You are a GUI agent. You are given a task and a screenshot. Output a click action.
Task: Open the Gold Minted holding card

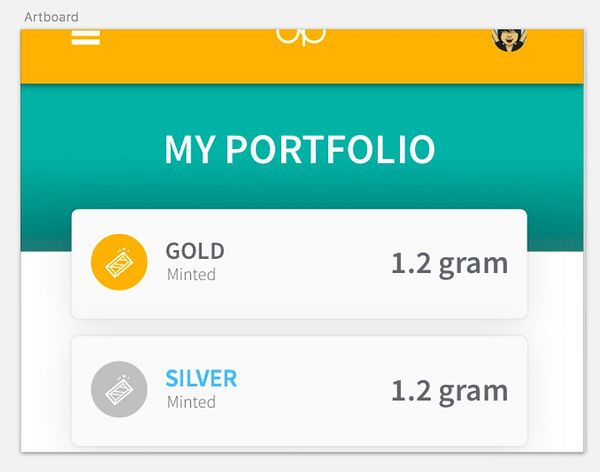pyautogui.click(x=299, y=264)
